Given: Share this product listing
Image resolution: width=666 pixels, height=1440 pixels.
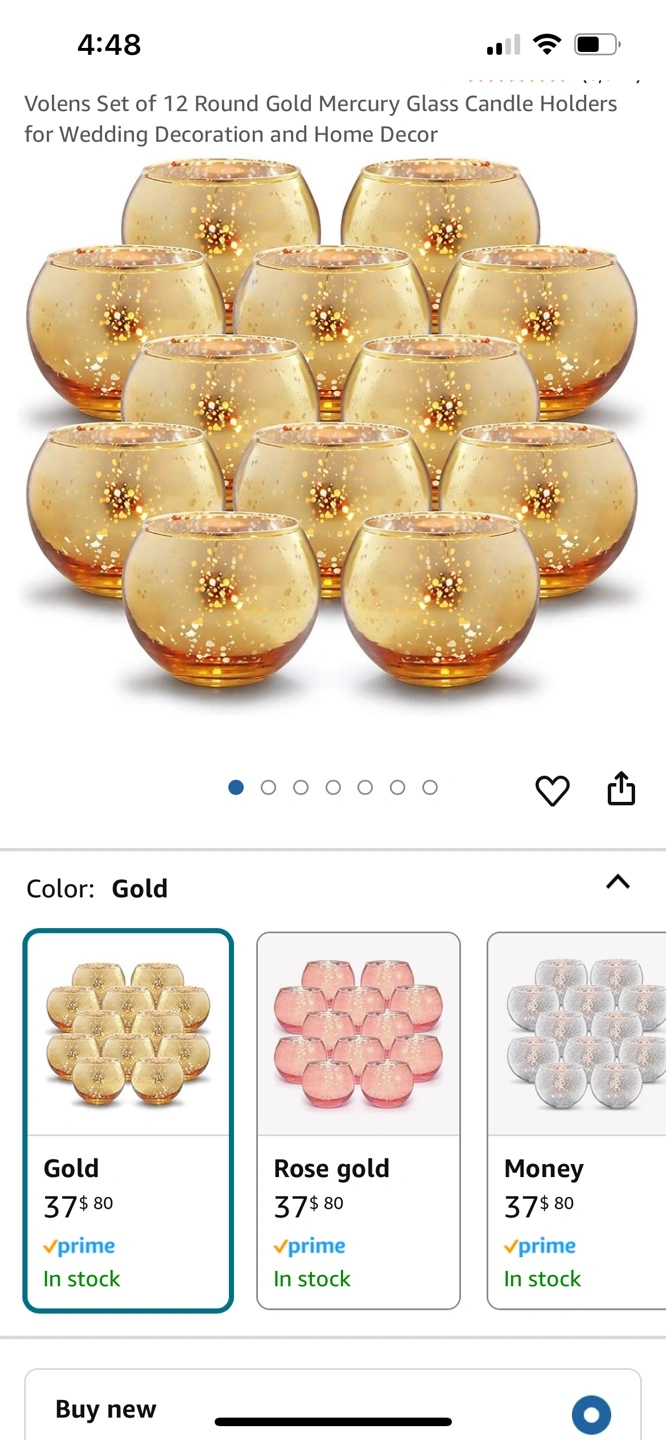Looking at the screenshot, I should 621,788.
